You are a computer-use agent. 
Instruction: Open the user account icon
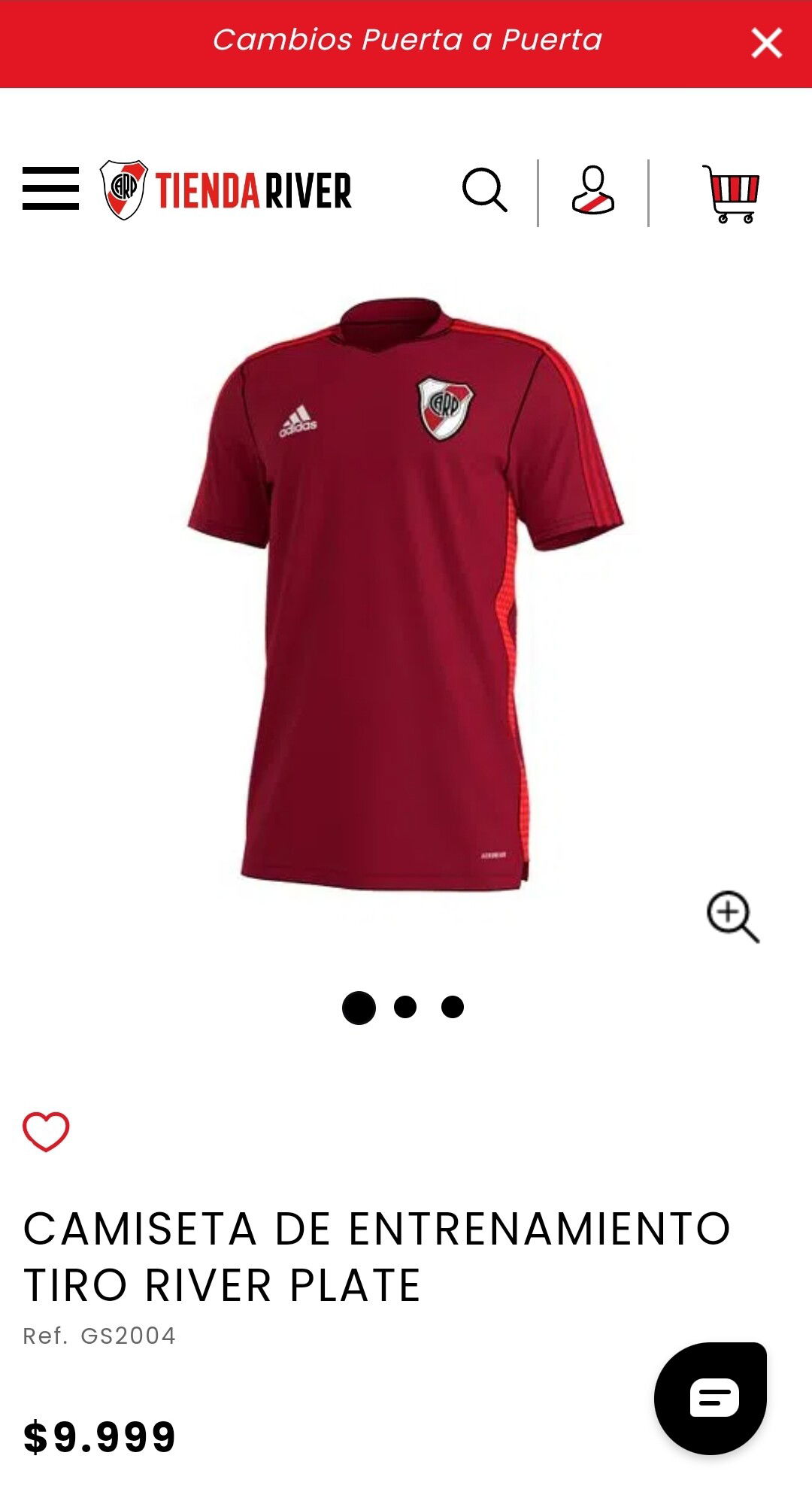pyautogui.click(x=593, y=190)
